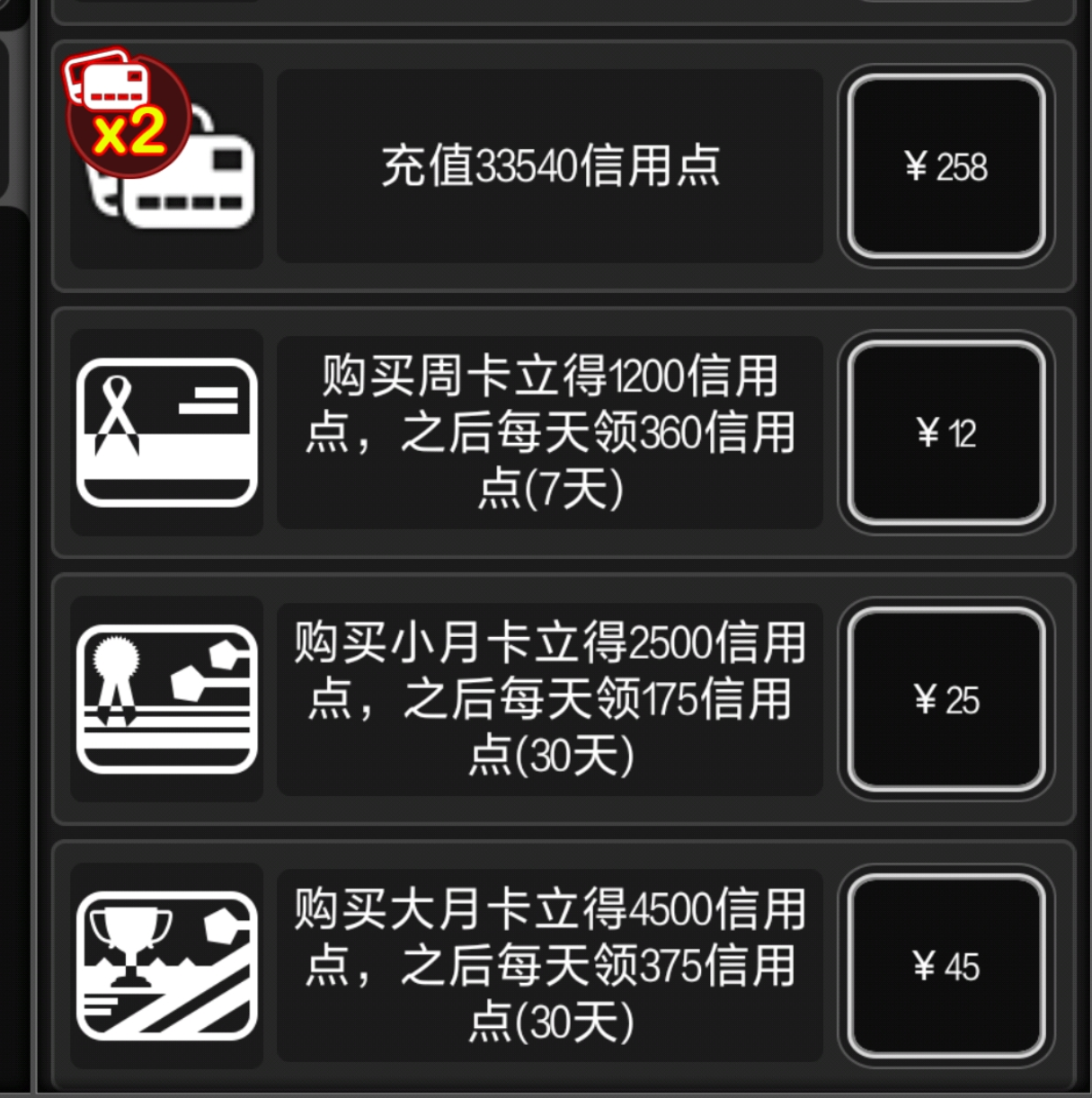
Task: Click the partially visible price button at the top
Action: pos(944,7)
